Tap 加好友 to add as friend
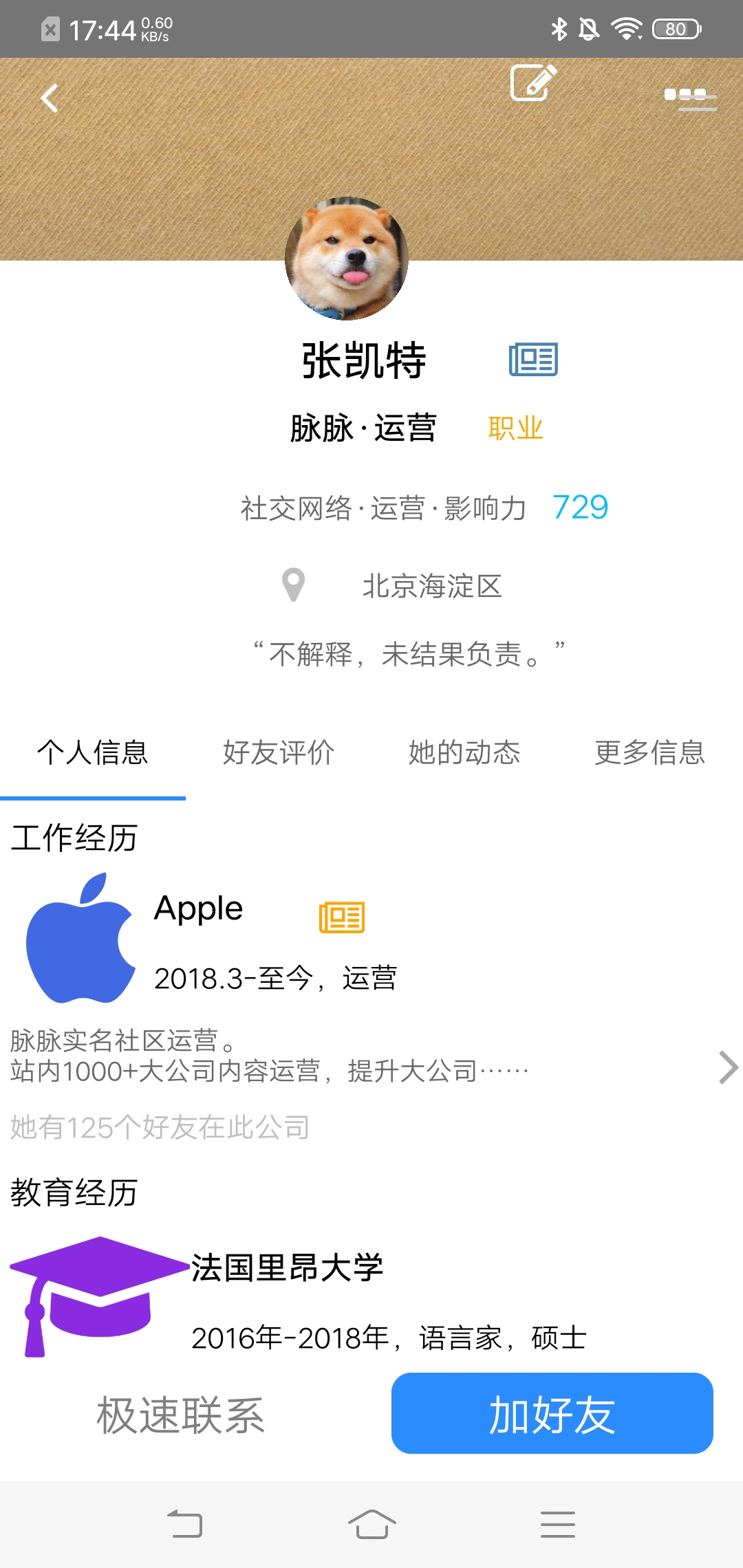This screenshot has height=1568, width=743. [x=552, y=1413]
